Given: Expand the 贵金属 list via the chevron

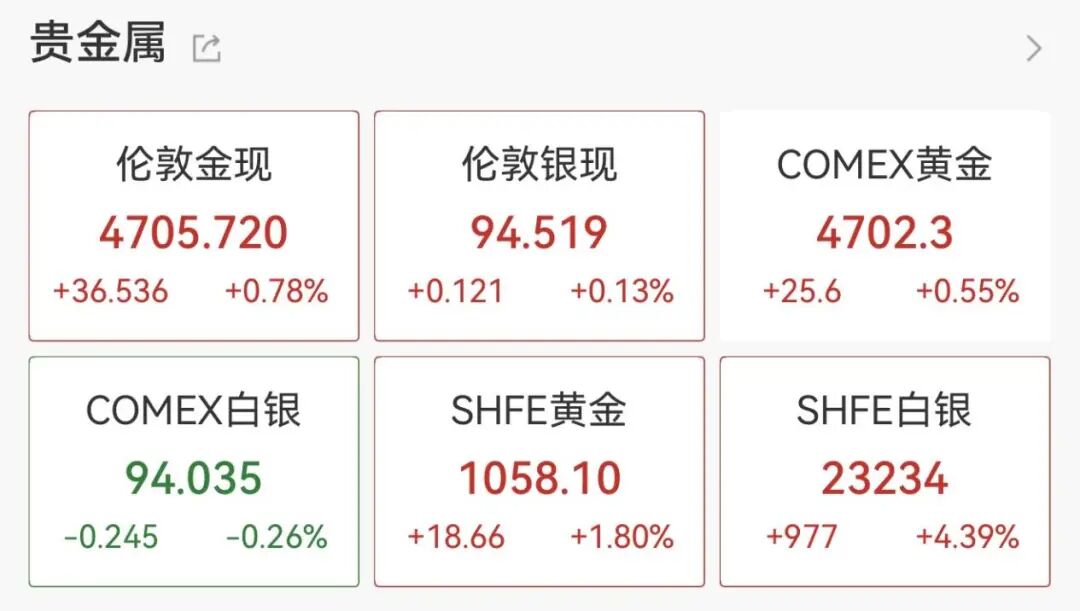Looking at the screenshot, I should click(x=1034, y=48).
